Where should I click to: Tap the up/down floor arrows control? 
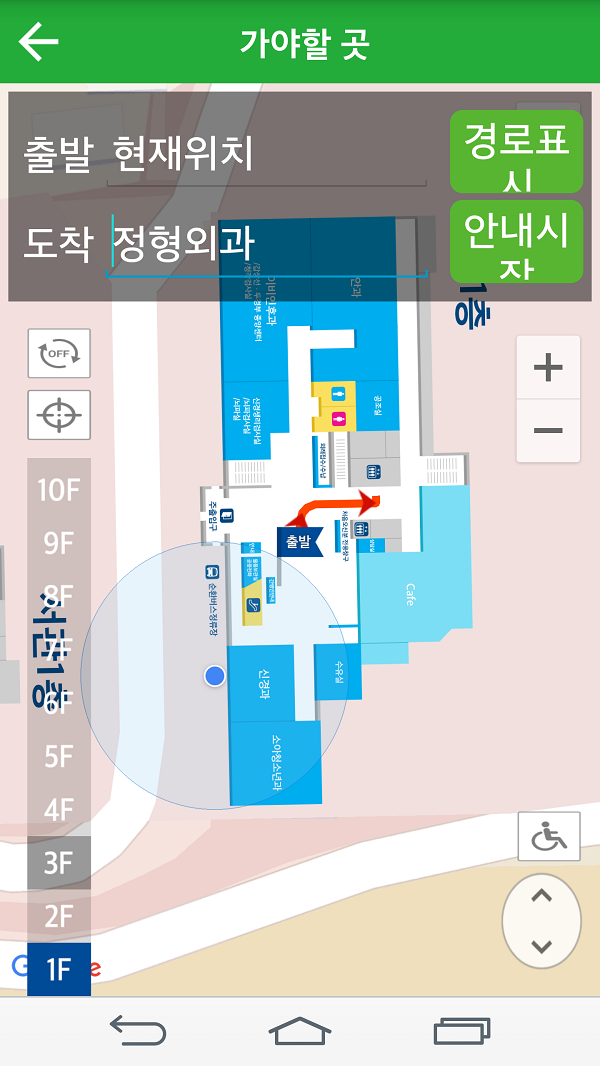[x=541, y=921]
